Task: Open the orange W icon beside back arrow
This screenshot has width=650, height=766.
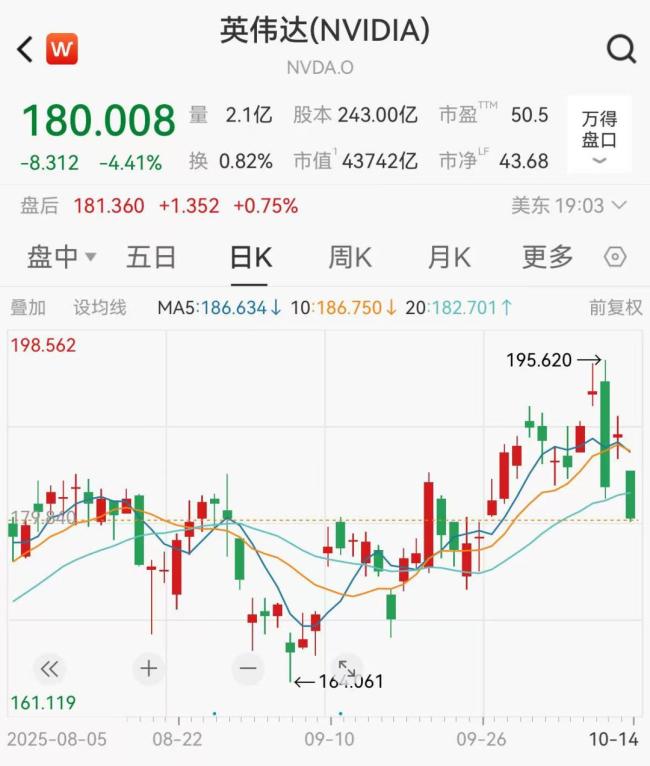Action: click(62, 48)
